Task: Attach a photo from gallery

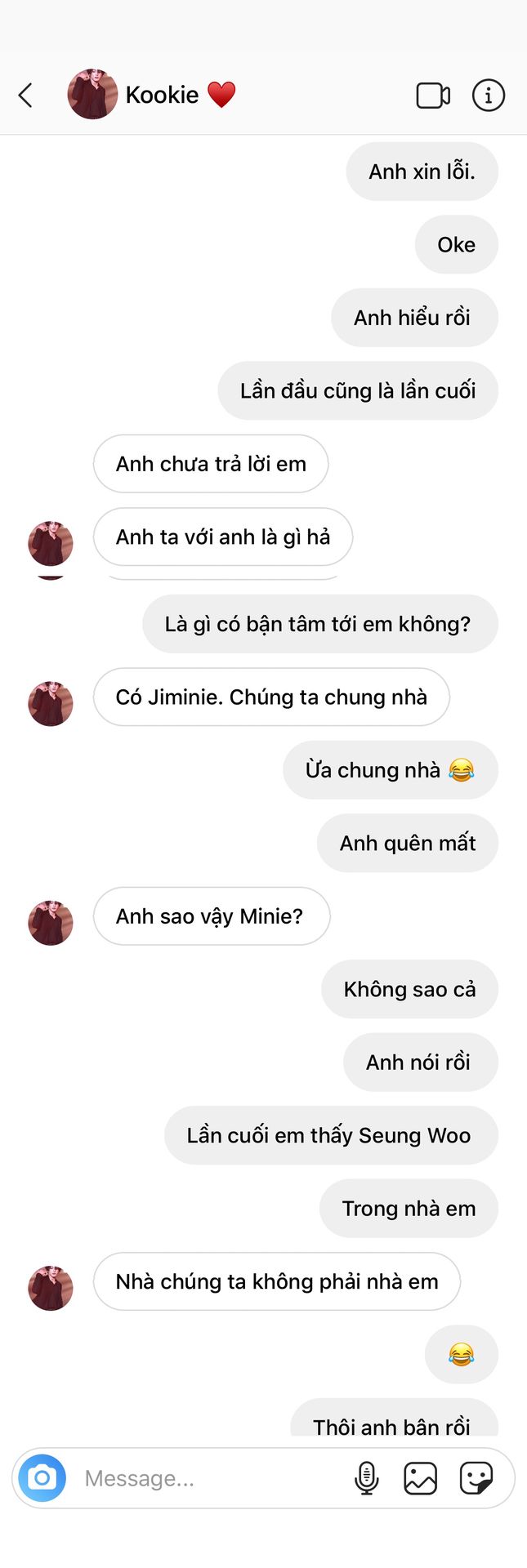Action: [420, 1477]
